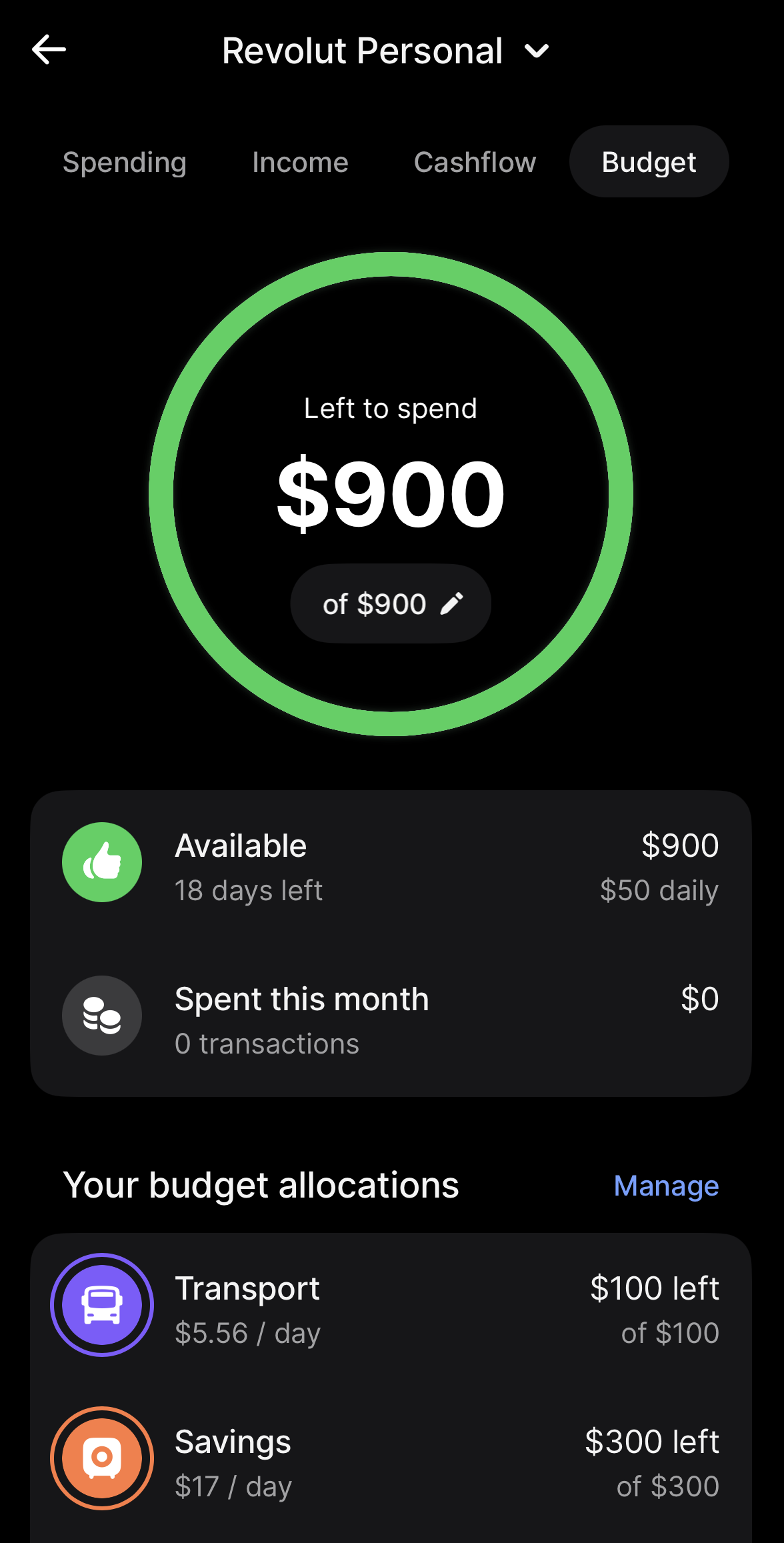The image size is (784, 1543).
Task: Tap the Transport category progress ring
Action: click(x=101, y=1304)
